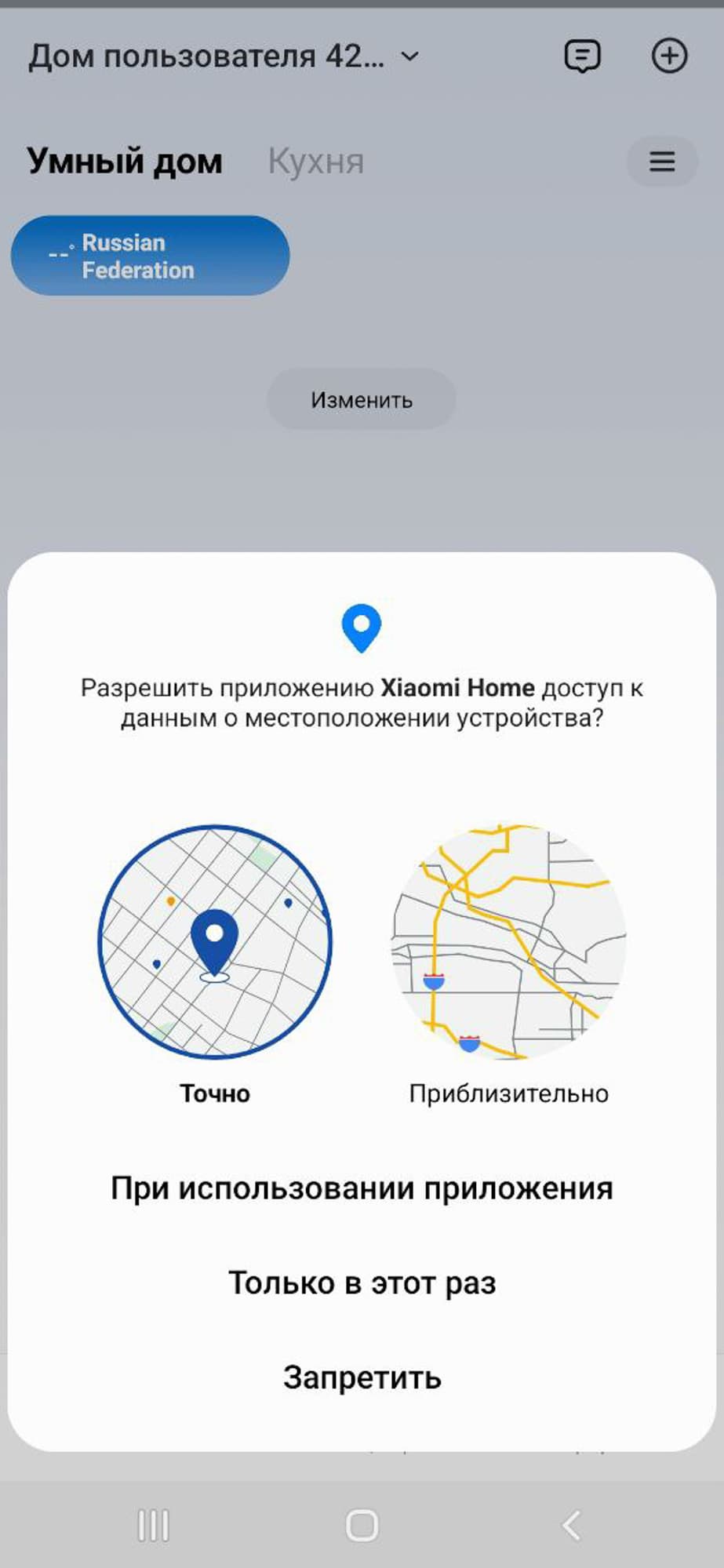Add a new device with plus icon
Image resolution: width=724 pixels, height=1568 pixels.
point(669,56)
